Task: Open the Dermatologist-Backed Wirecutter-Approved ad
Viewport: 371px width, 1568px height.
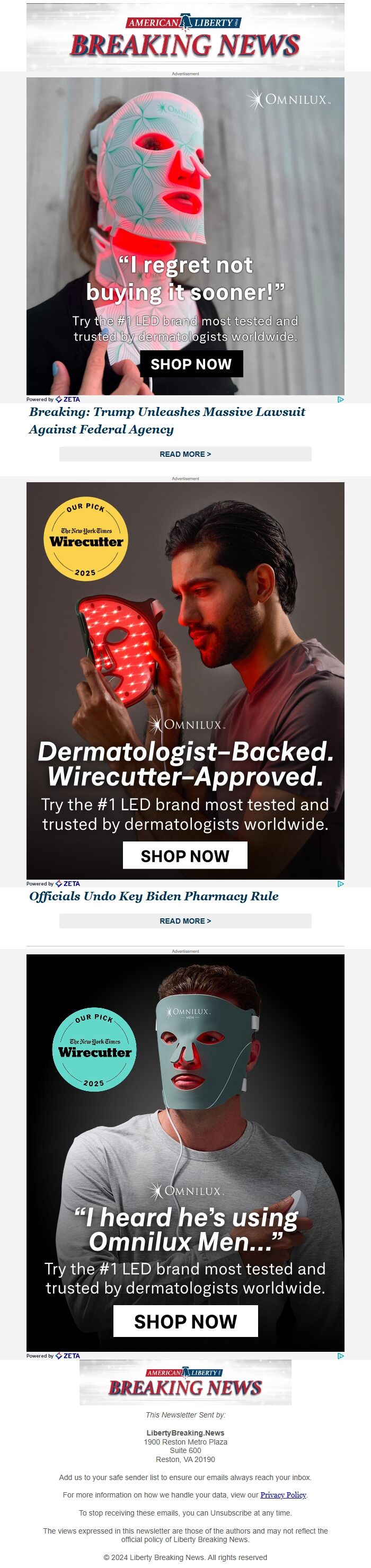Action: pyautogui.click(x=185, y=680)
